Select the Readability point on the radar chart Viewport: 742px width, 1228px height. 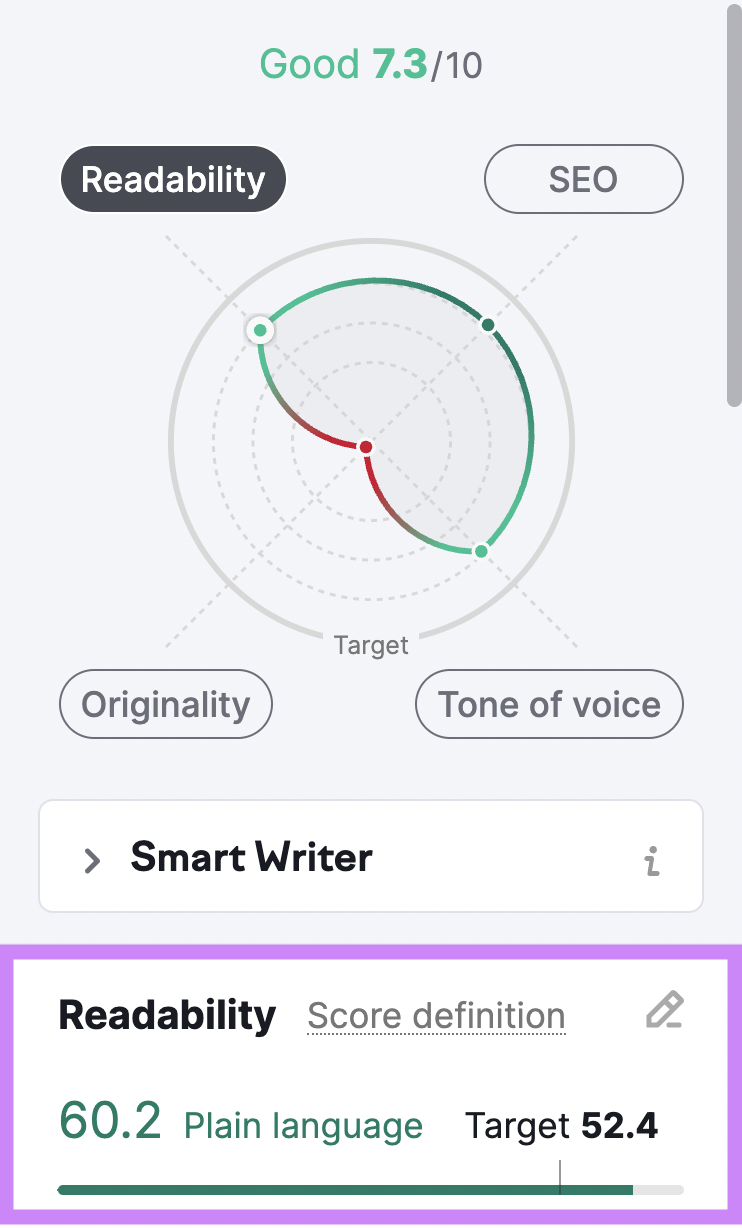261,330
